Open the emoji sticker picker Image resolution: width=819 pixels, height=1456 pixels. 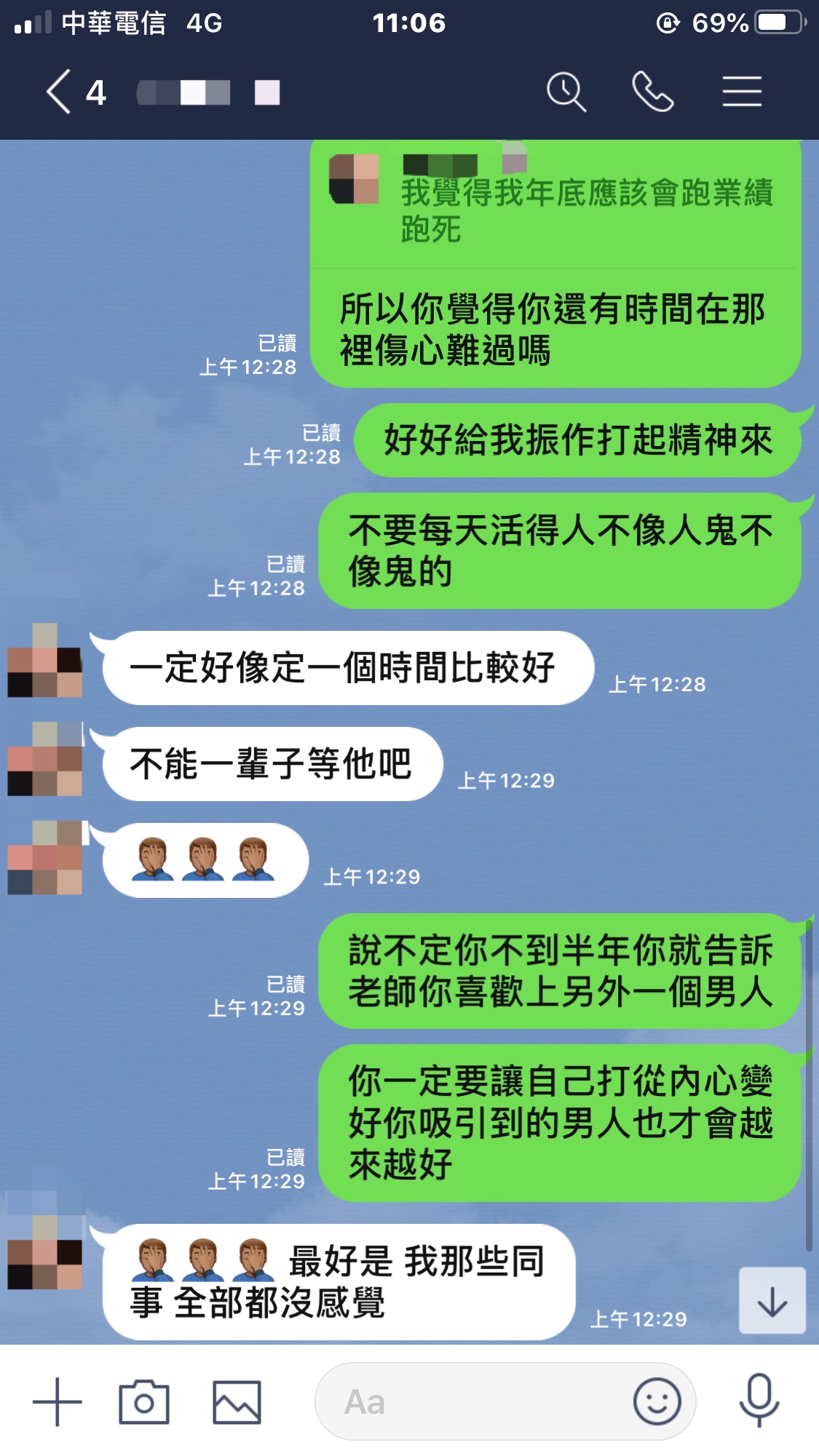click(x=657, y=1401)
